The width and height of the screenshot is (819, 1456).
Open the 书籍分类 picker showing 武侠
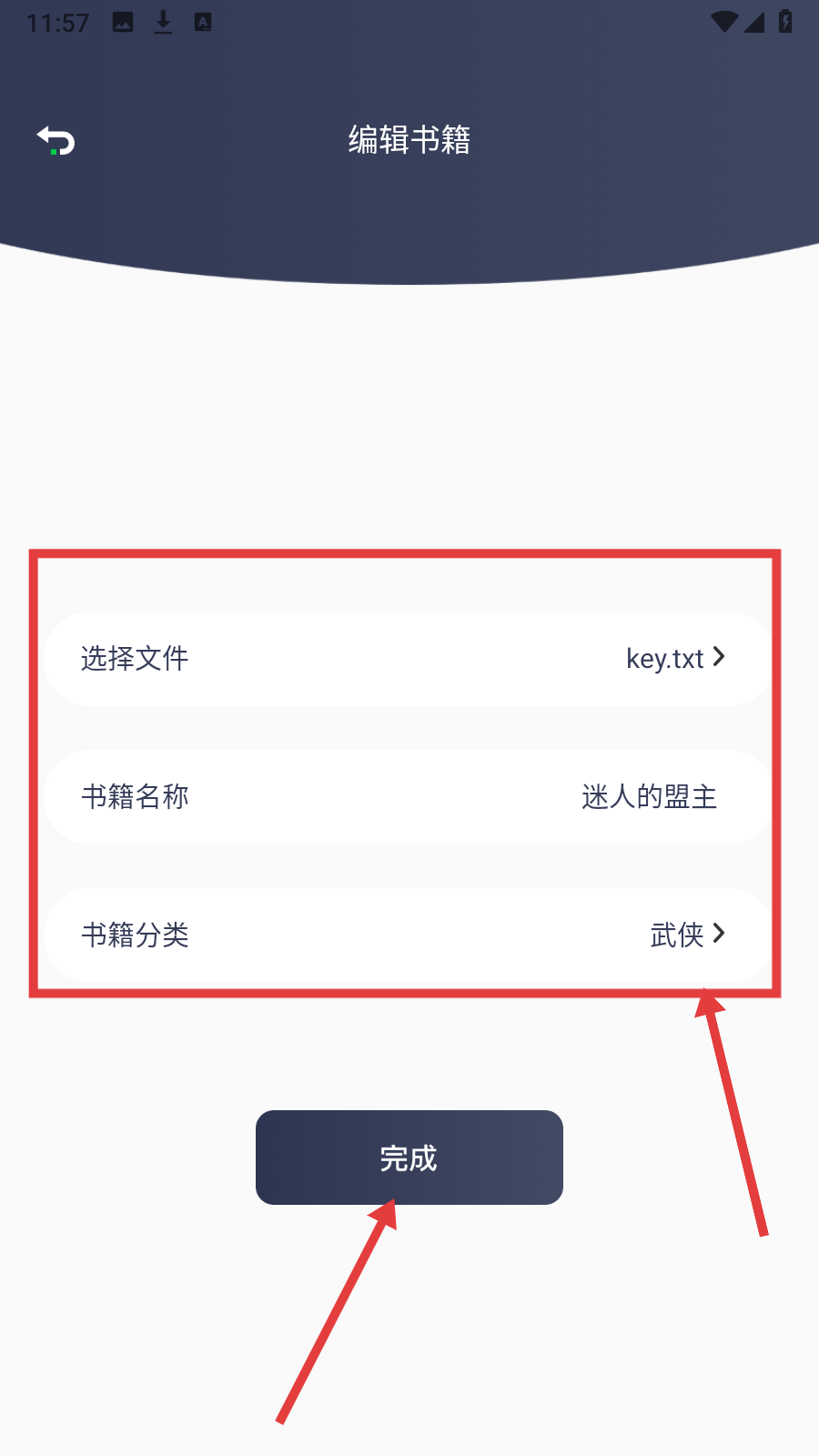[x=409, y=935]
